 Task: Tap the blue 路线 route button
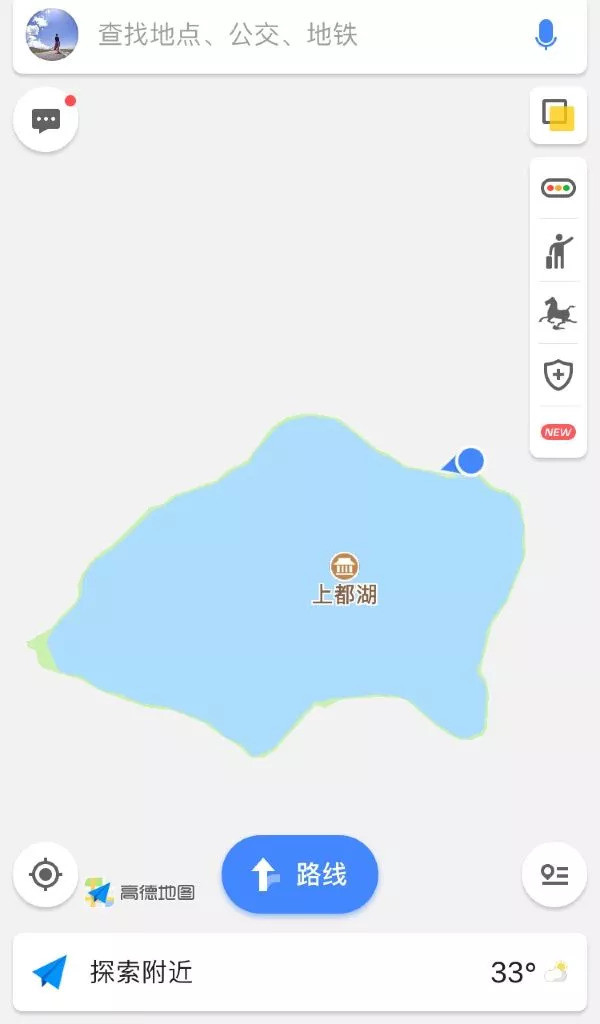pyautogui.click(x=300, y=874)
